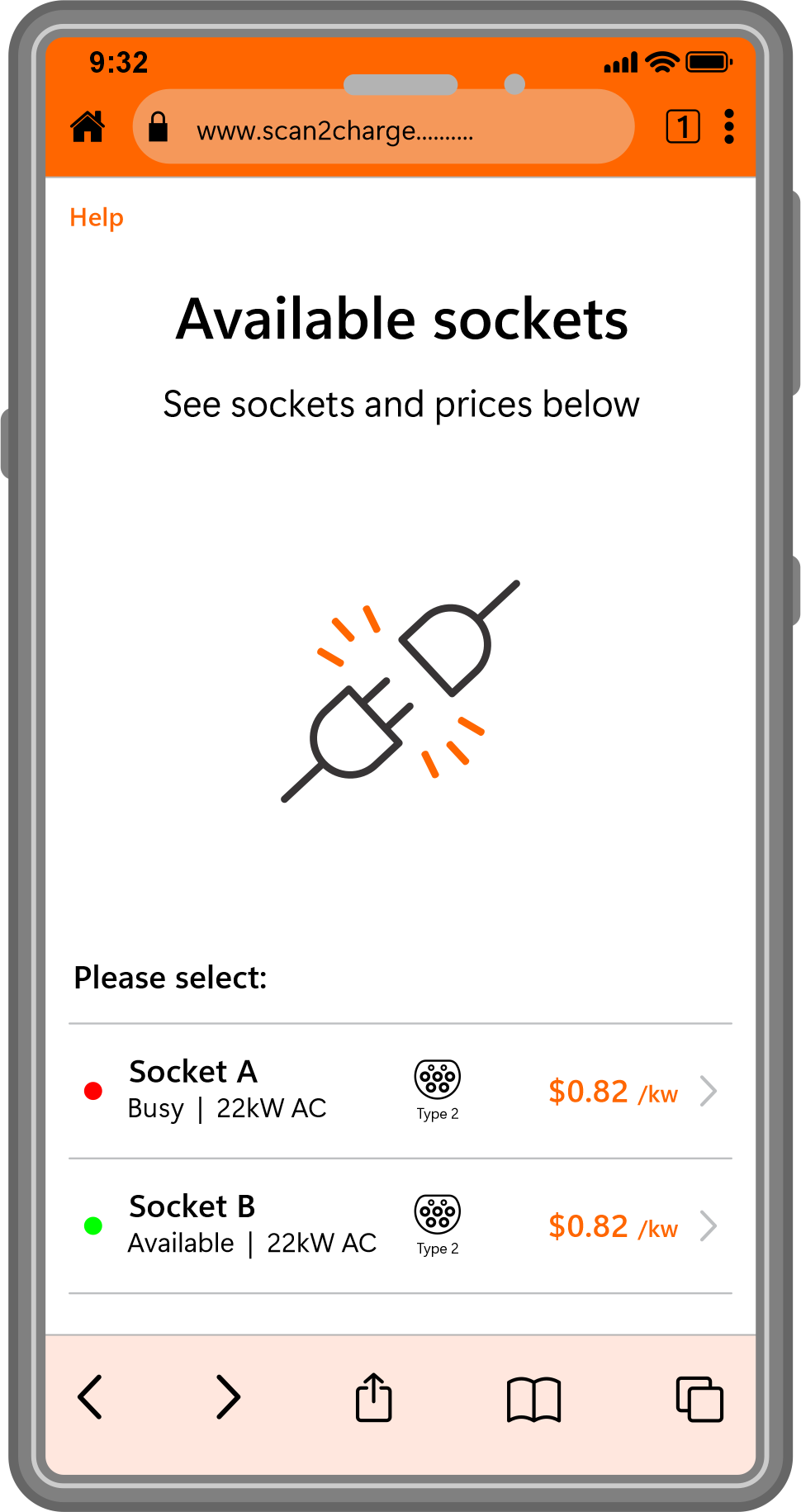Go forward with the browser forward arrow
The height and width of the screenshot is (1512, 801).
[228, 1396]
